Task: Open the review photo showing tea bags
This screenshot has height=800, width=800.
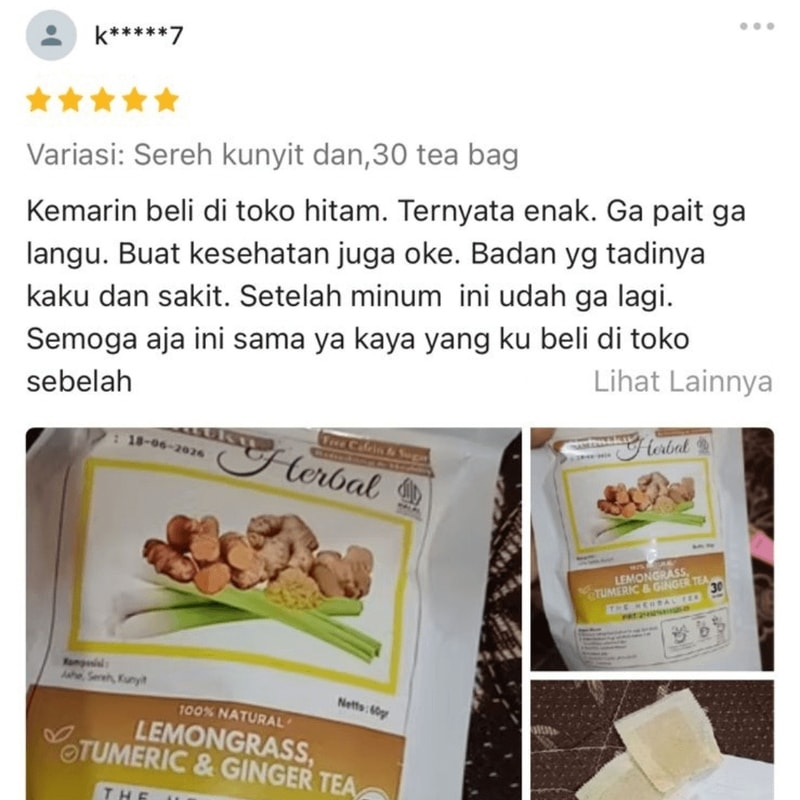Action: click(651, 740)
